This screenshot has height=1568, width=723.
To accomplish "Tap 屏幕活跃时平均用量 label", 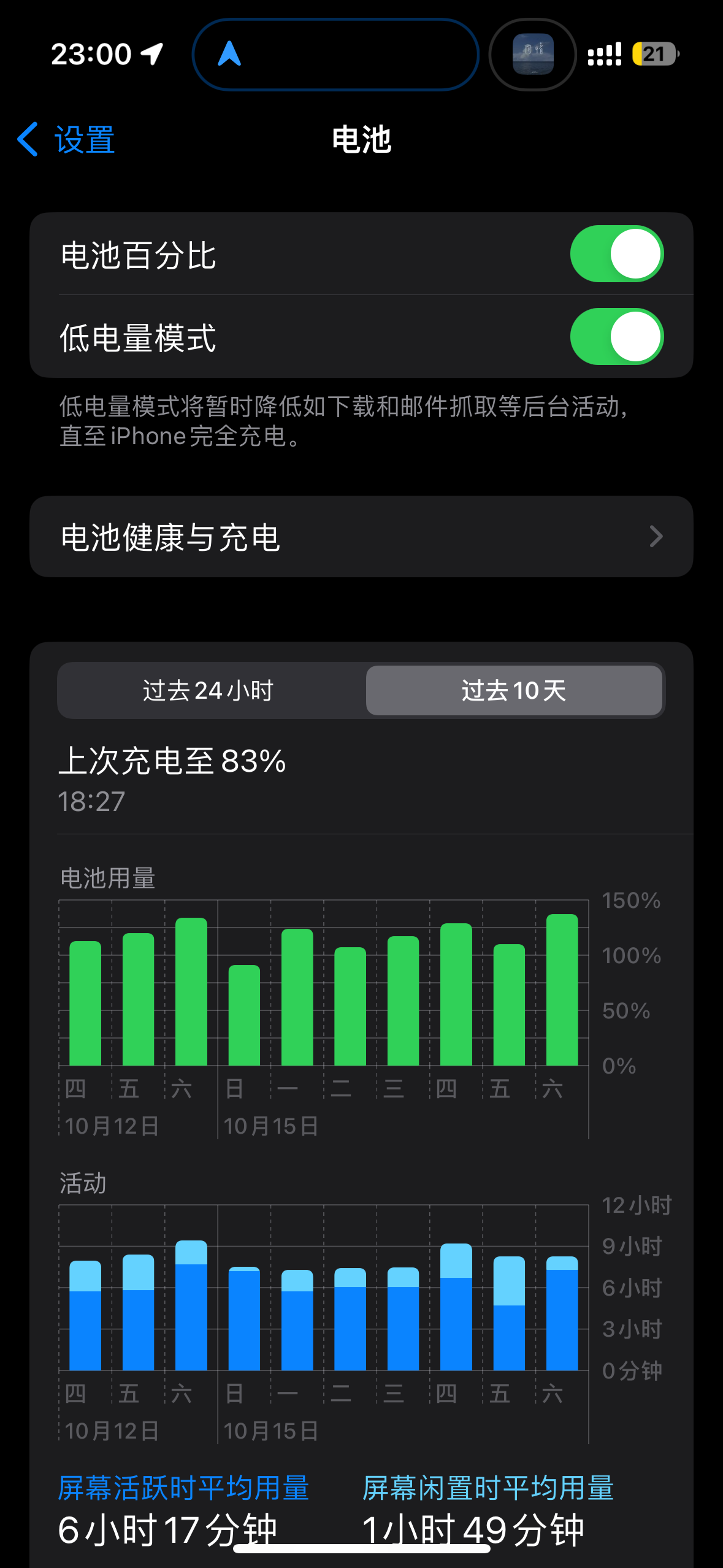I will pos(184,1488).
